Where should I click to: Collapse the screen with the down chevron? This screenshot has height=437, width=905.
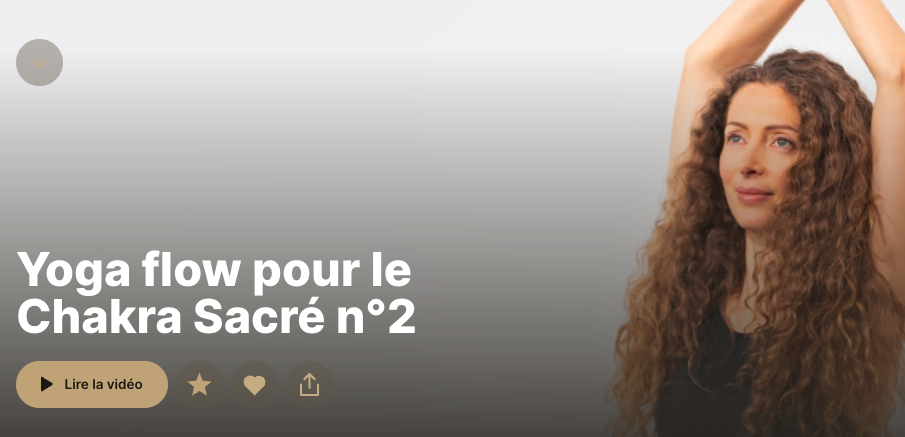coord(39,62)
